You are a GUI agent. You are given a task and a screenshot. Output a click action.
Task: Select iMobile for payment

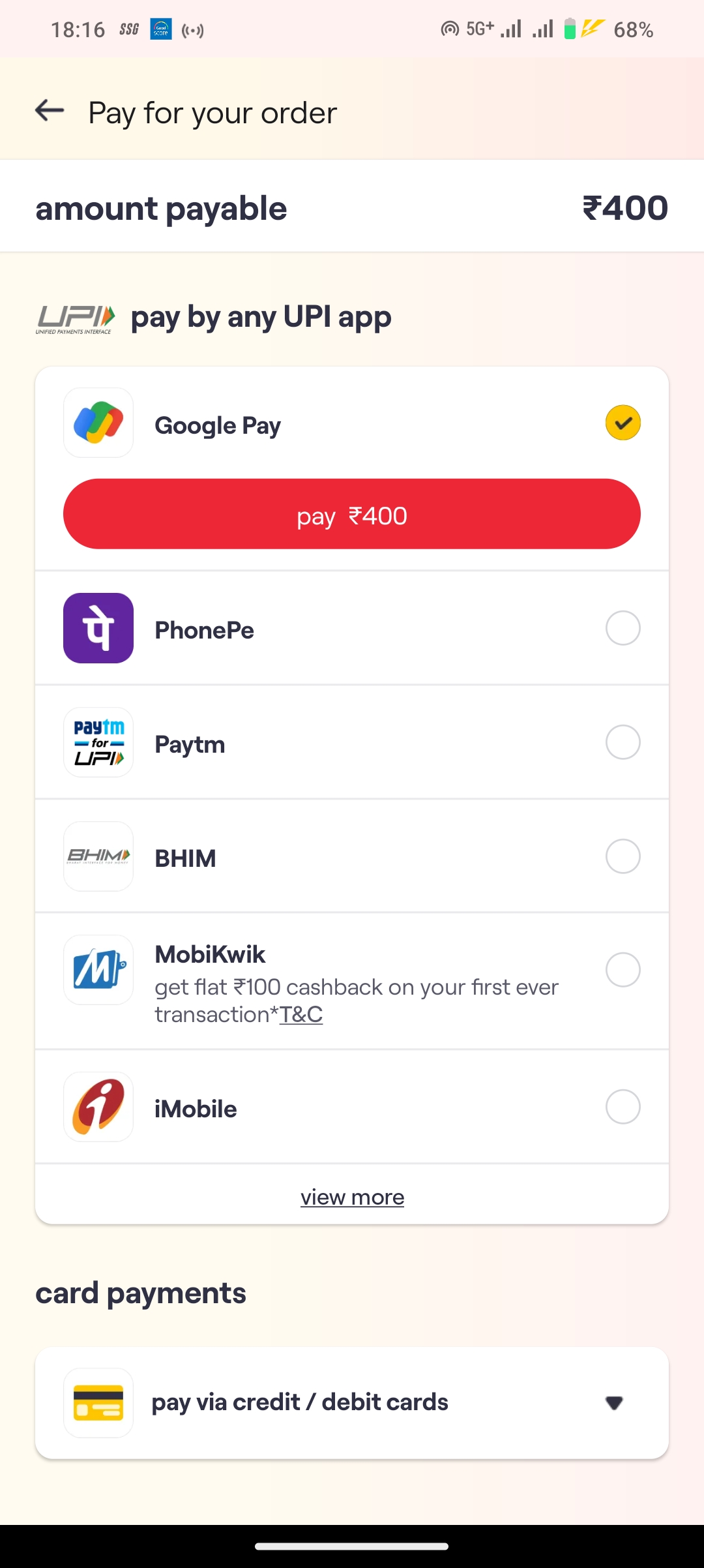coord(623,1107)
